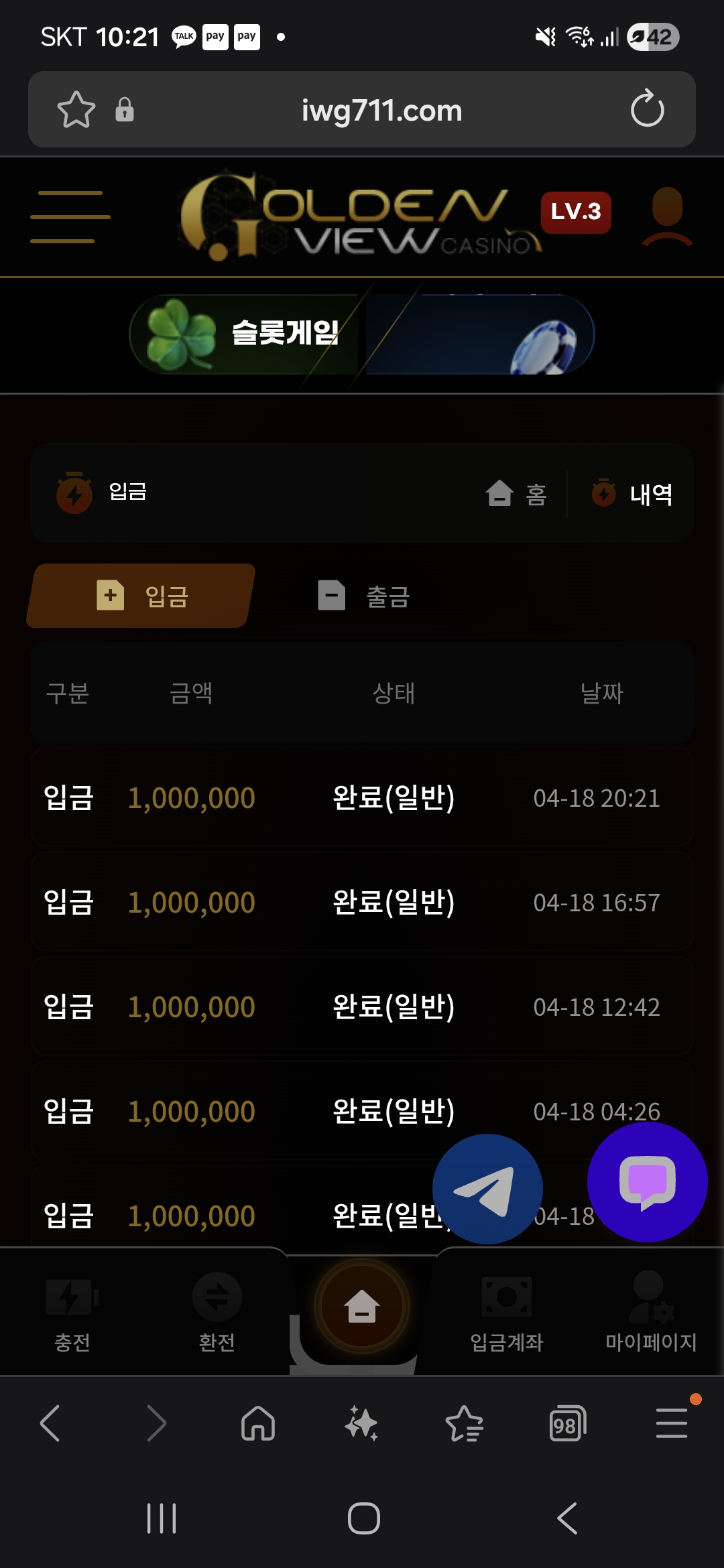Viewport: 724px width, 1568px height.
Task: Open the browser tabs view showing 98
Action: click(567, 1423)
